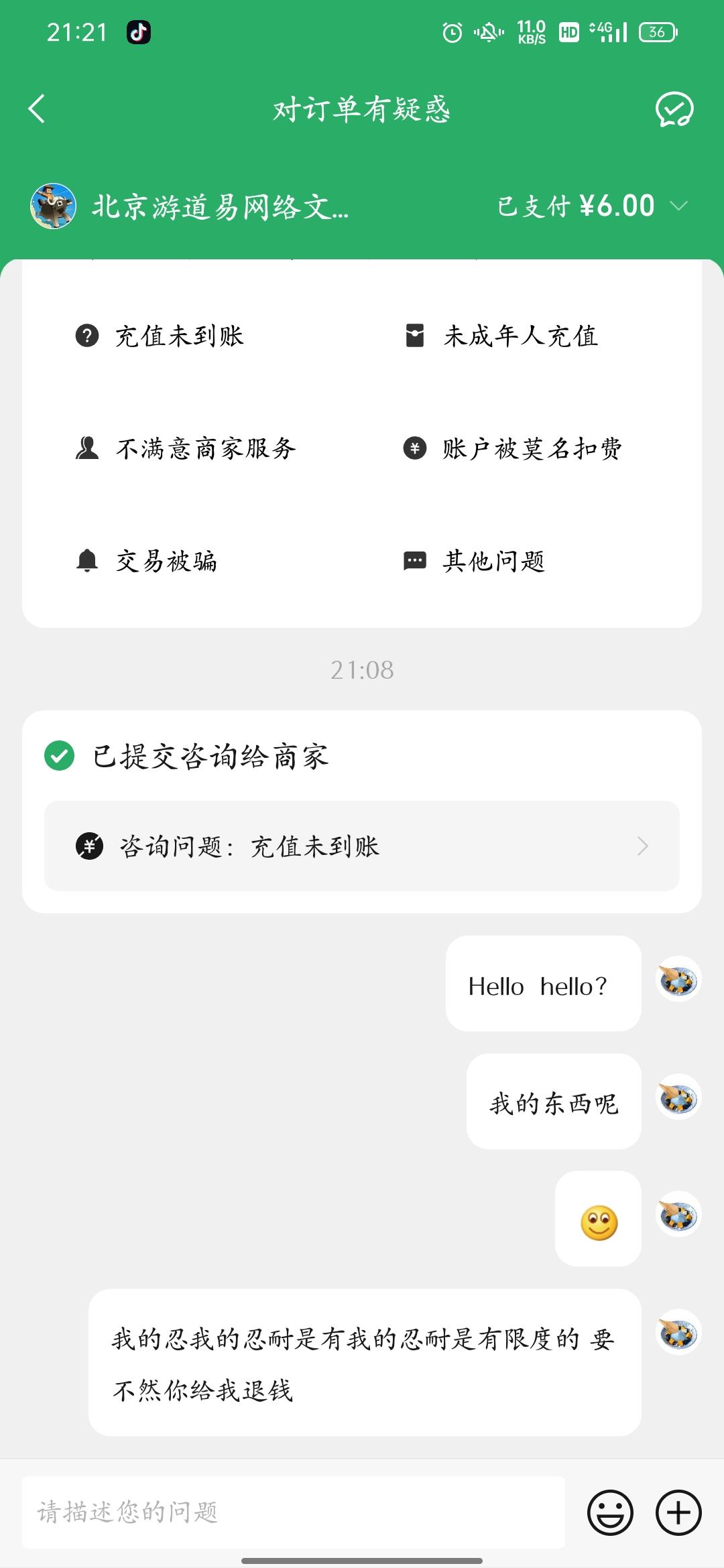Open the chat-check icon in the header

[674, 109]
